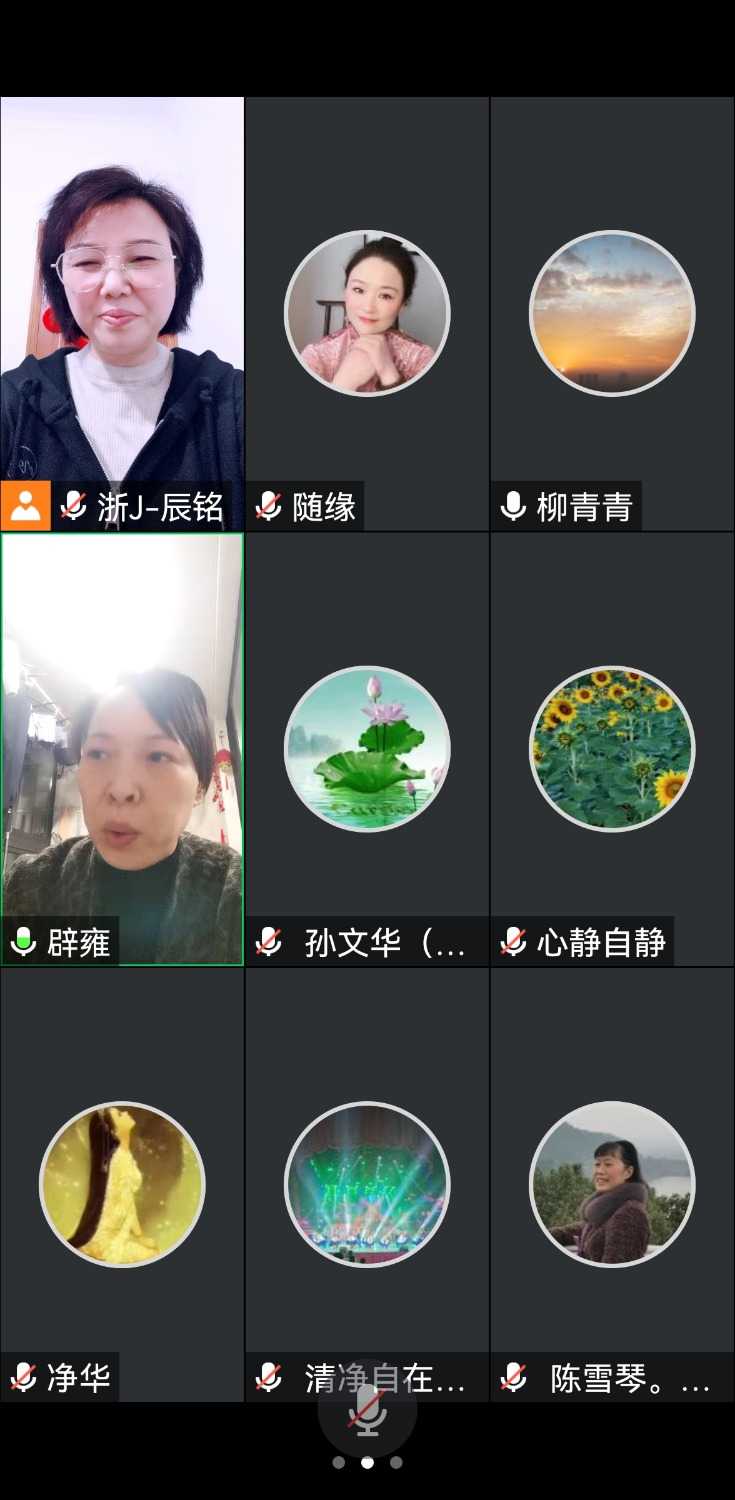Click 净华's muted microphone icon
This screenshot has width=735, height=1500.
(x=23, y=1376)
